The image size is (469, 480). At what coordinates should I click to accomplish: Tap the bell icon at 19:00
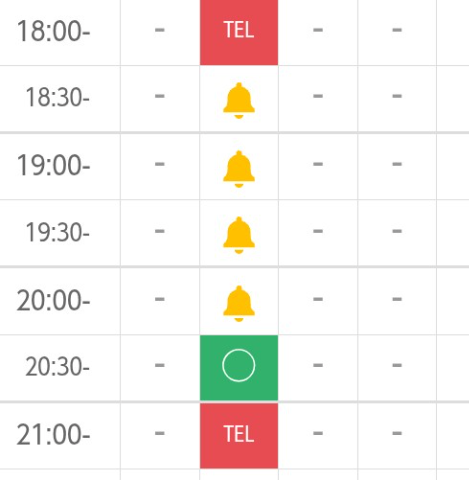coord(239,169)
